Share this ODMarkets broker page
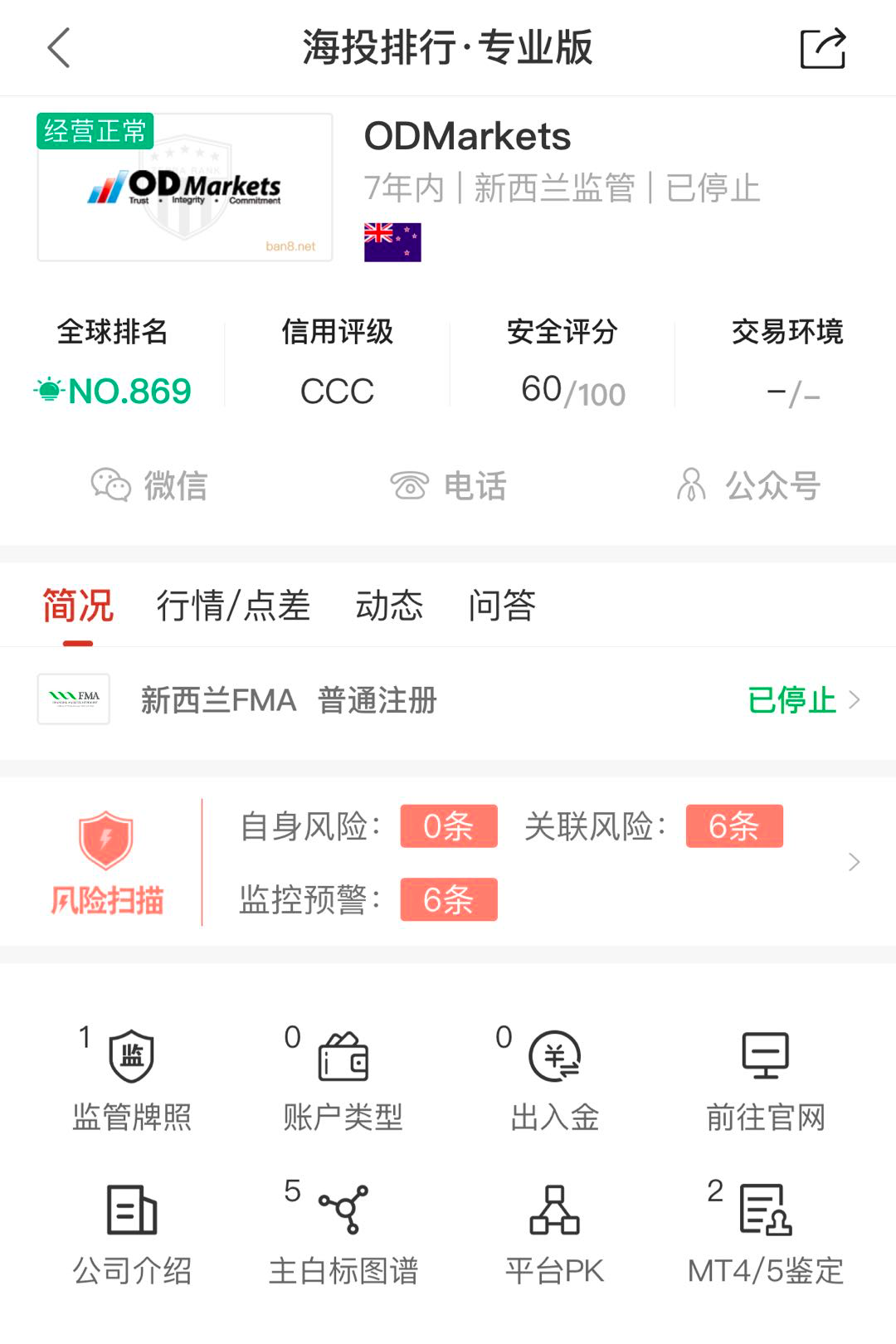 pyautogui.click(x=822, y=48)
